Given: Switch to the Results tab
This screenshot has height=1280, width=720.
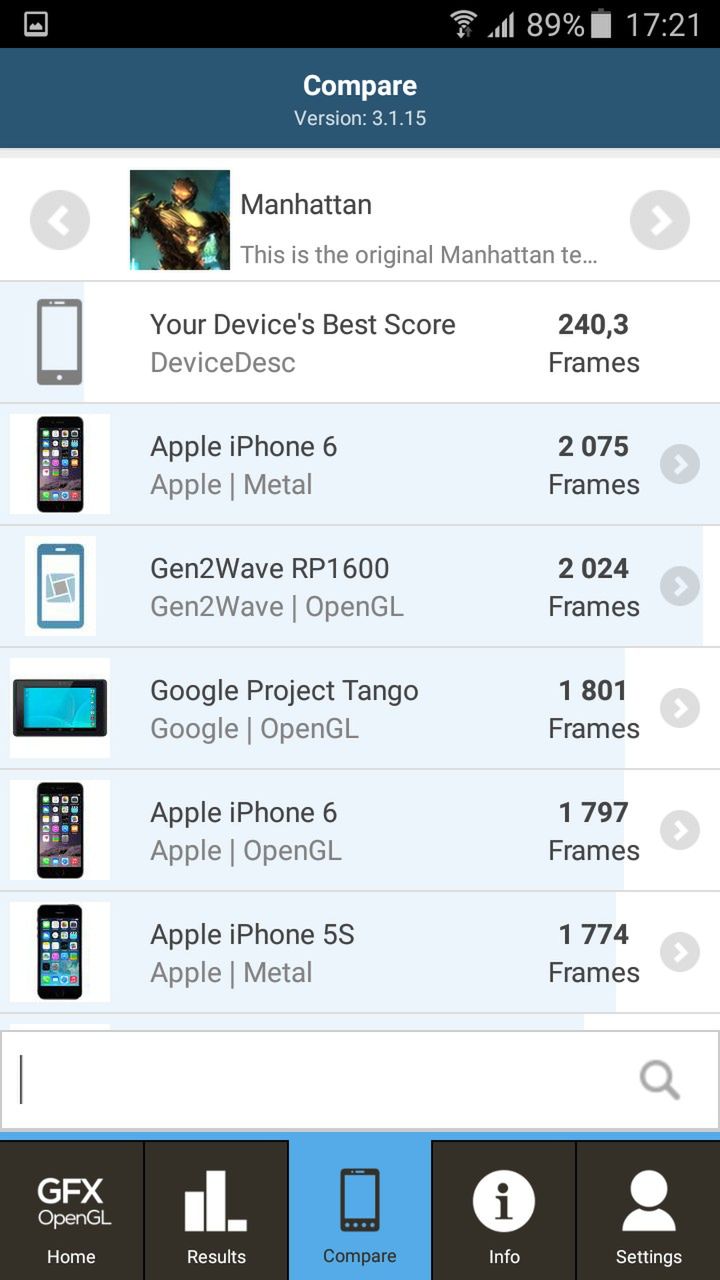Looking at the screenshot, I should pyautogui.click(x=216, y=1212).
